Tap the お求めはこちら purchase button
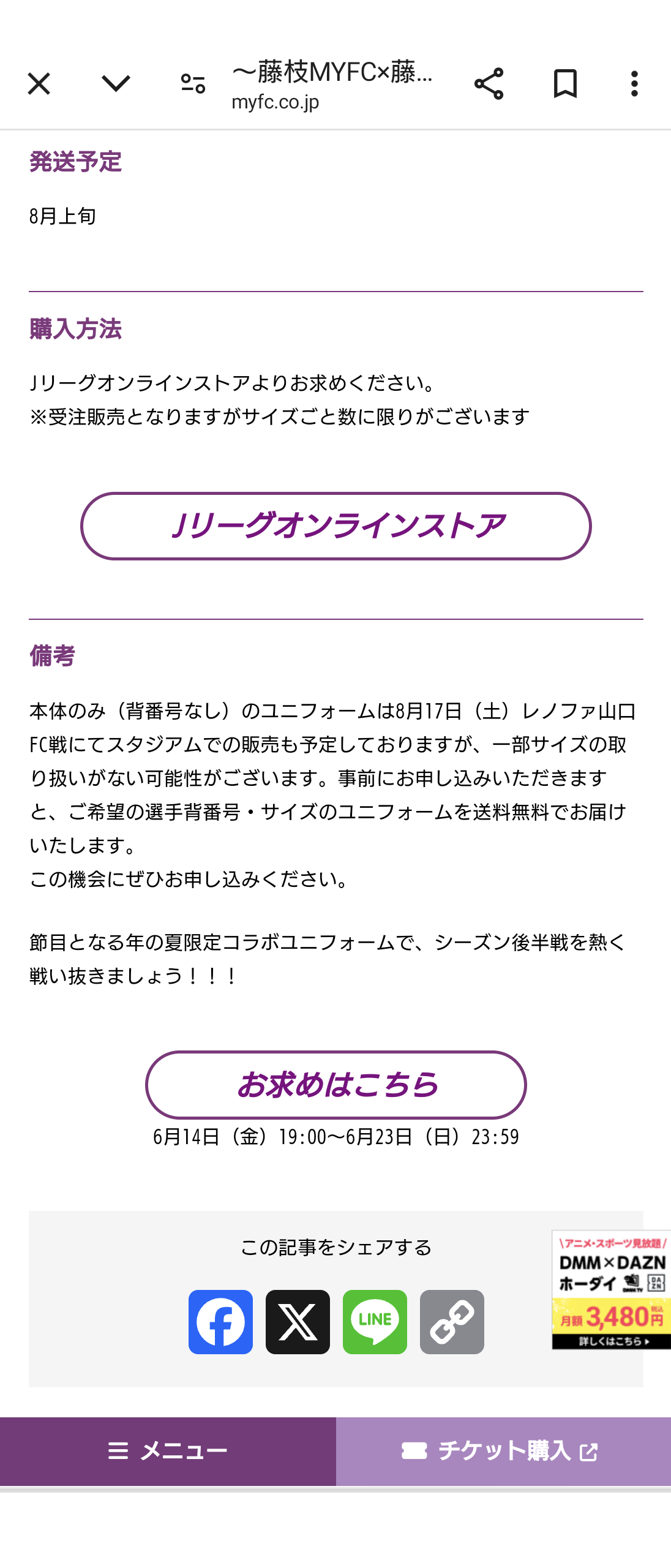 pyautogui.click(x=335, y=1085)
